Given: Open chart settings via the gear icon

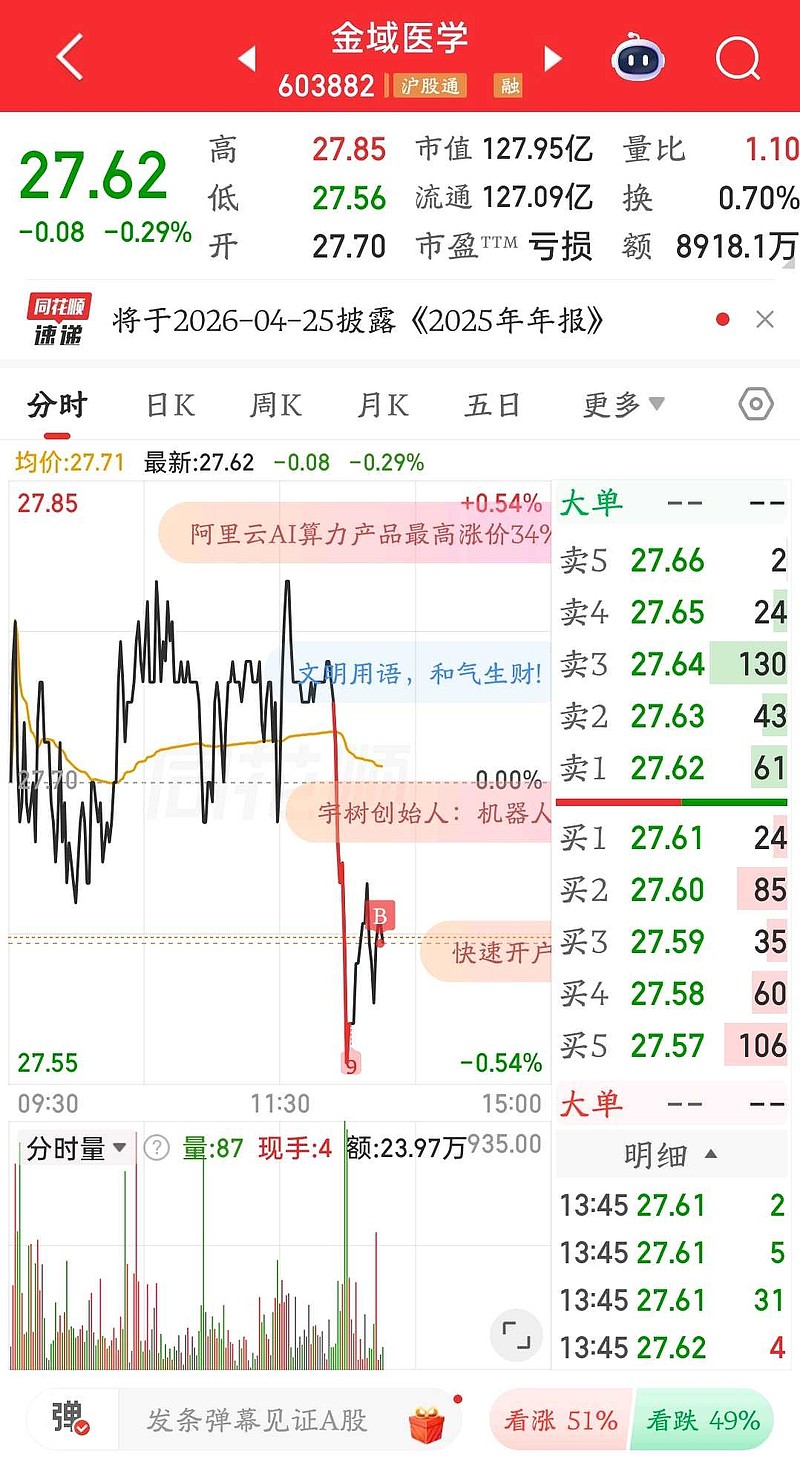Looking at the screenshot, I should [757, 403].
